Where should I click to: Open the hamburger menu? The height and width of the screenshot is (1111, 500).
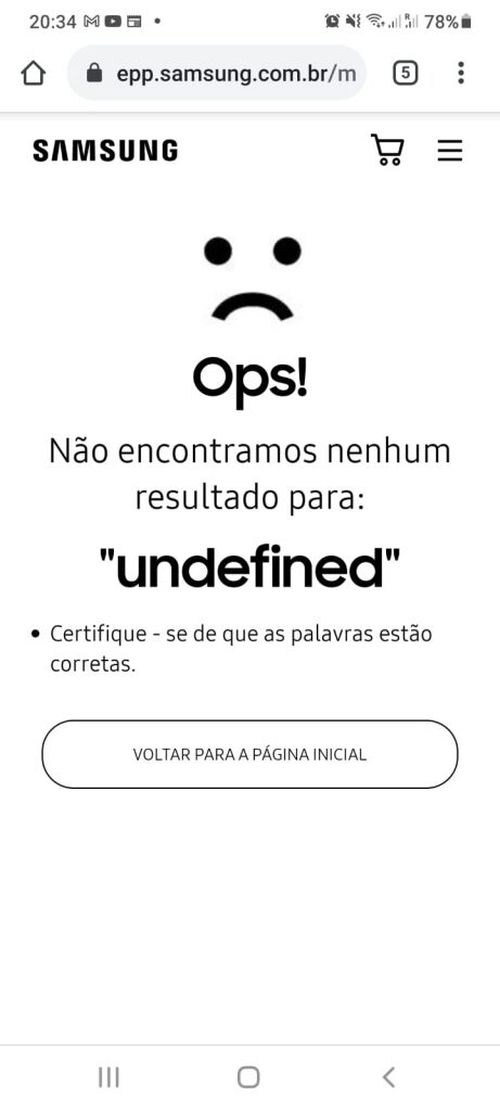pos(450,150)
